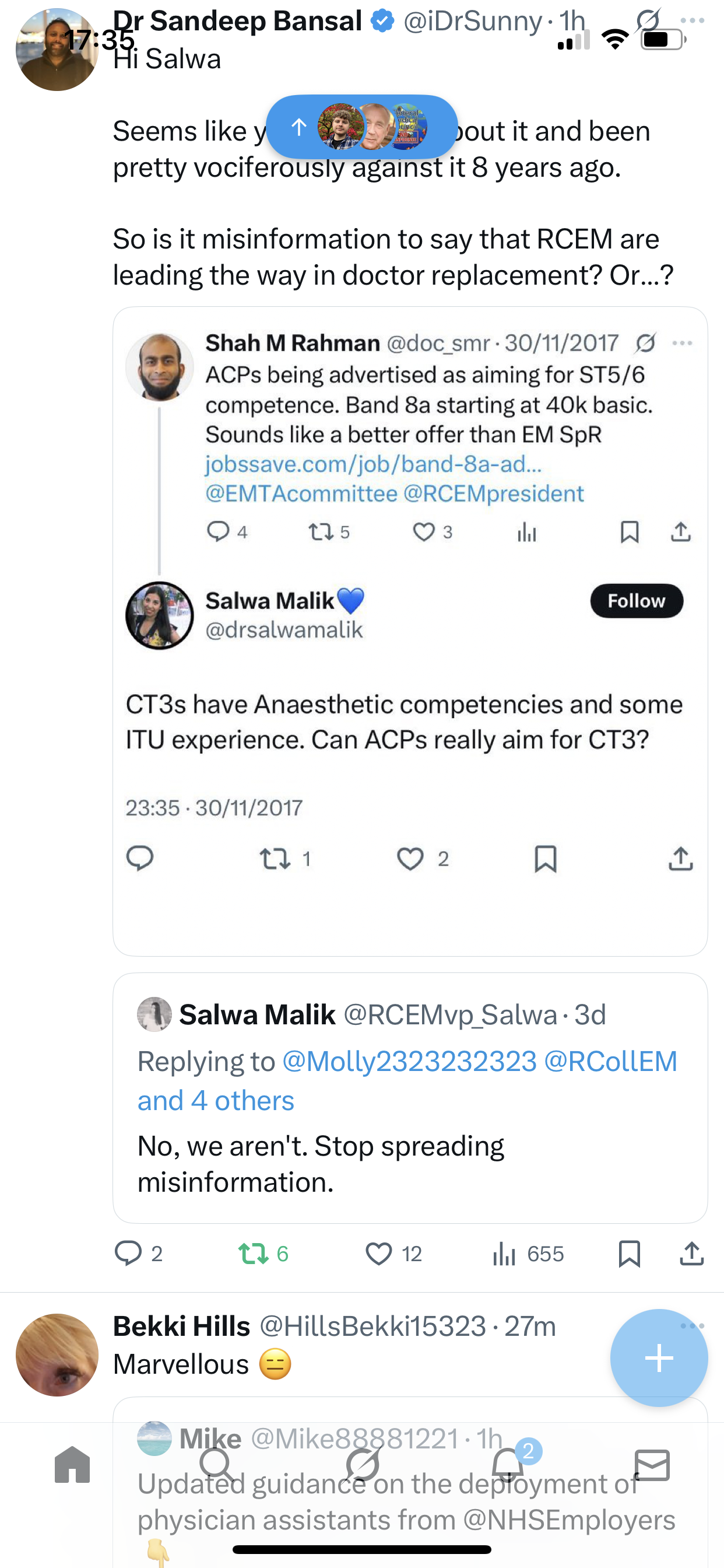Image resolution: width=724 pixels, height=1568 pixels.
Task: Share Dr Sandeep Bansal's tweet
Action: [x=692, y=1254]
